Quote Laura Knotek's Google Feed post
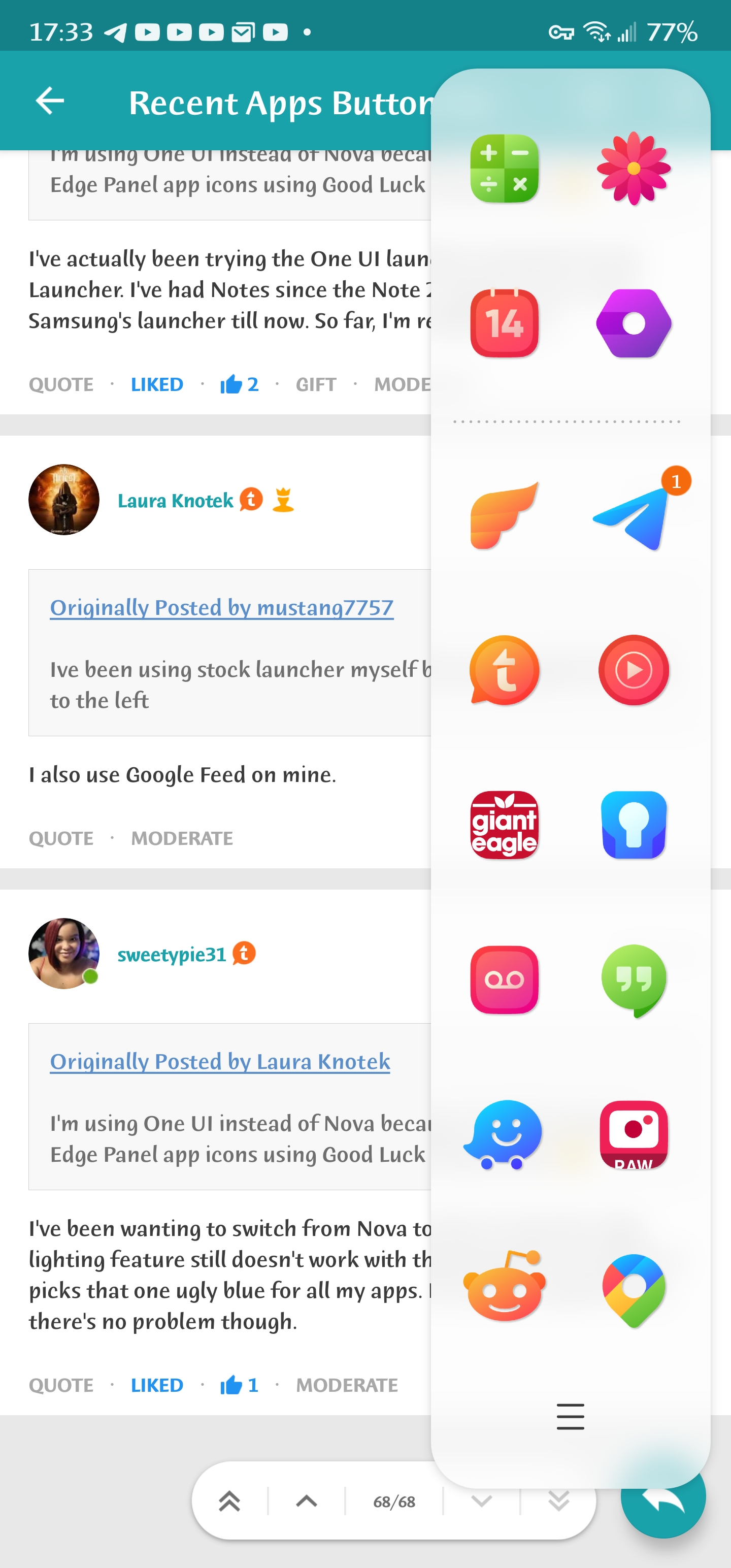Image resolution: width=731 pixels, height=1568 pixels. click(x=61, y=838)
